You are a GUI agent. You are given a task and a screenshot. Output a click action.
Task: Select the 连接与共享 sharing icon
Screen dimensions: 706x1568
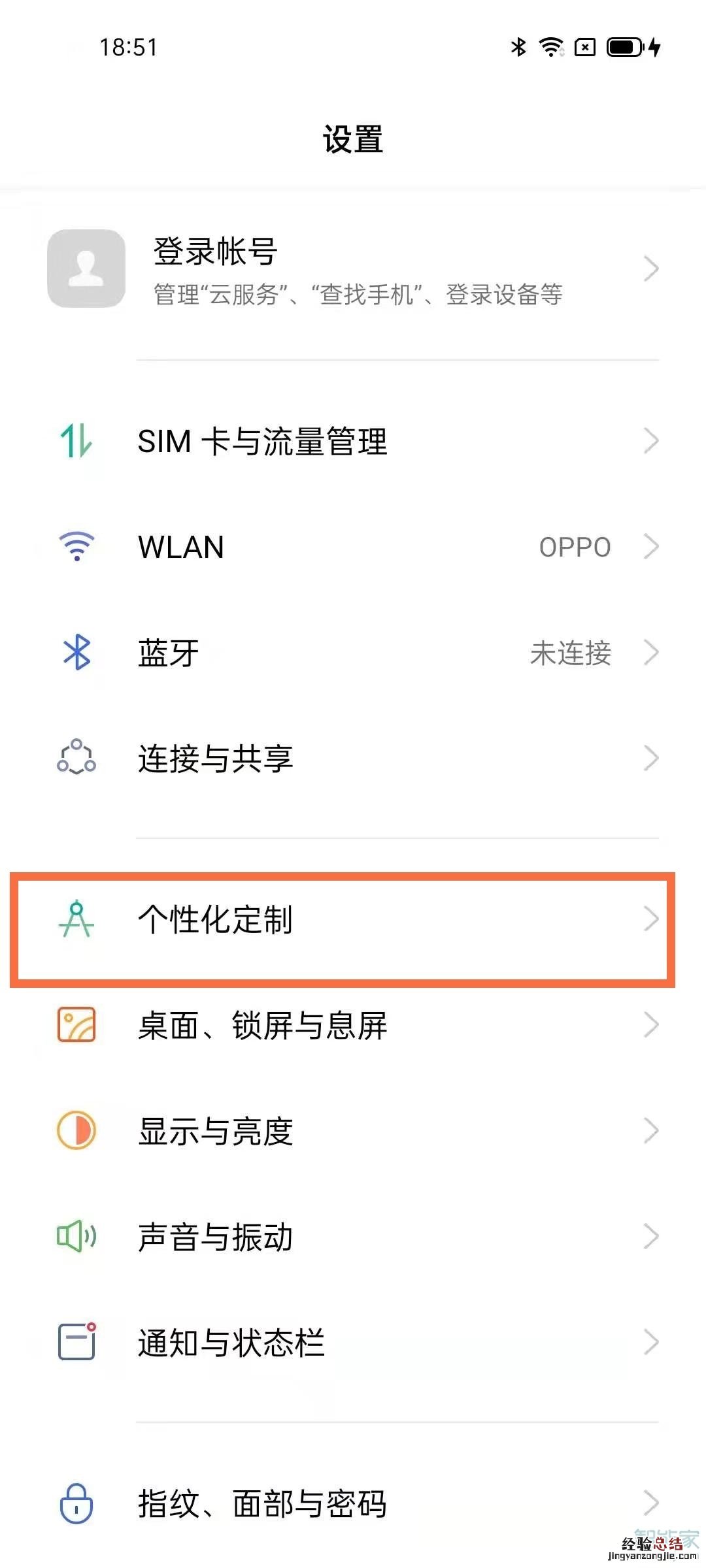[75, 758]
